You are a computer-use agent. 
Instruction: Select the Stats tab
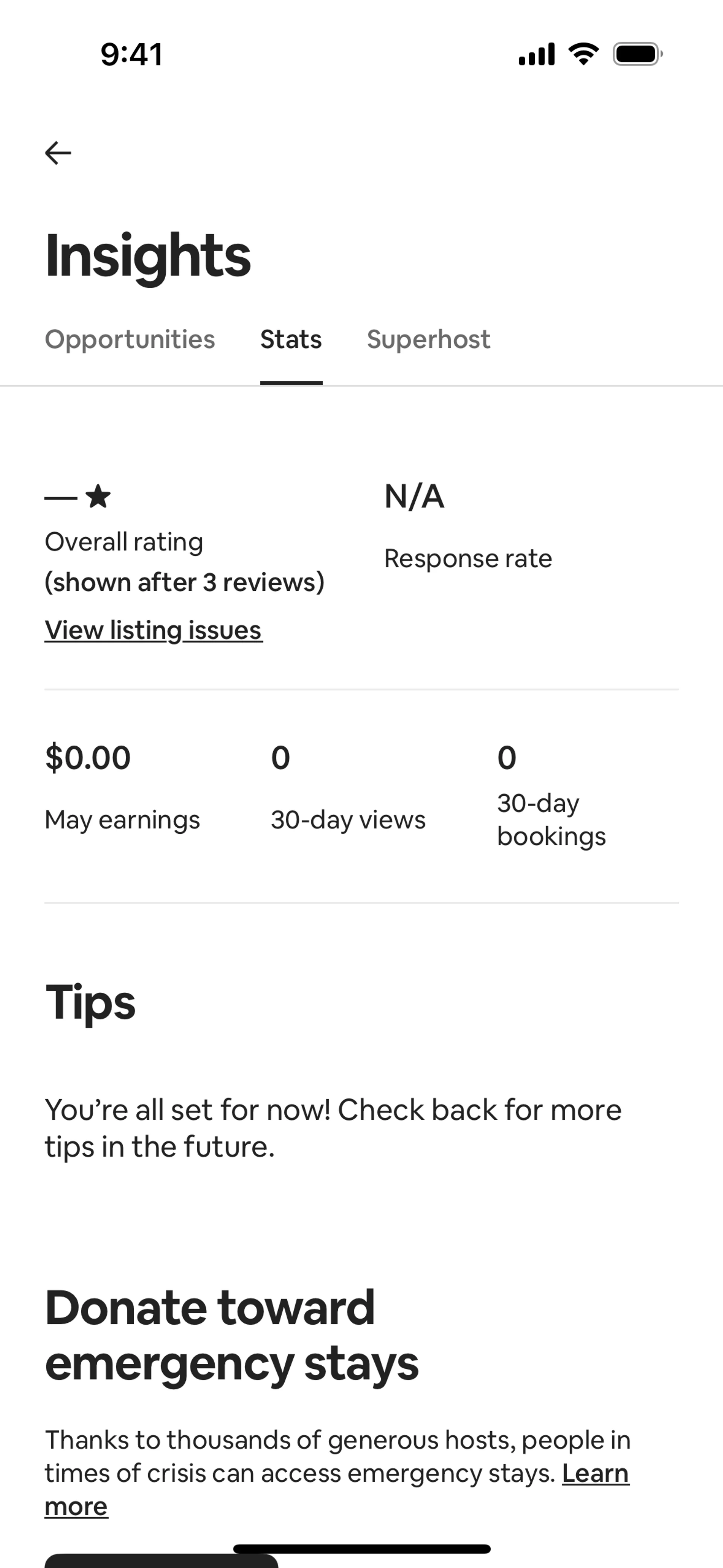pos(291,340)
